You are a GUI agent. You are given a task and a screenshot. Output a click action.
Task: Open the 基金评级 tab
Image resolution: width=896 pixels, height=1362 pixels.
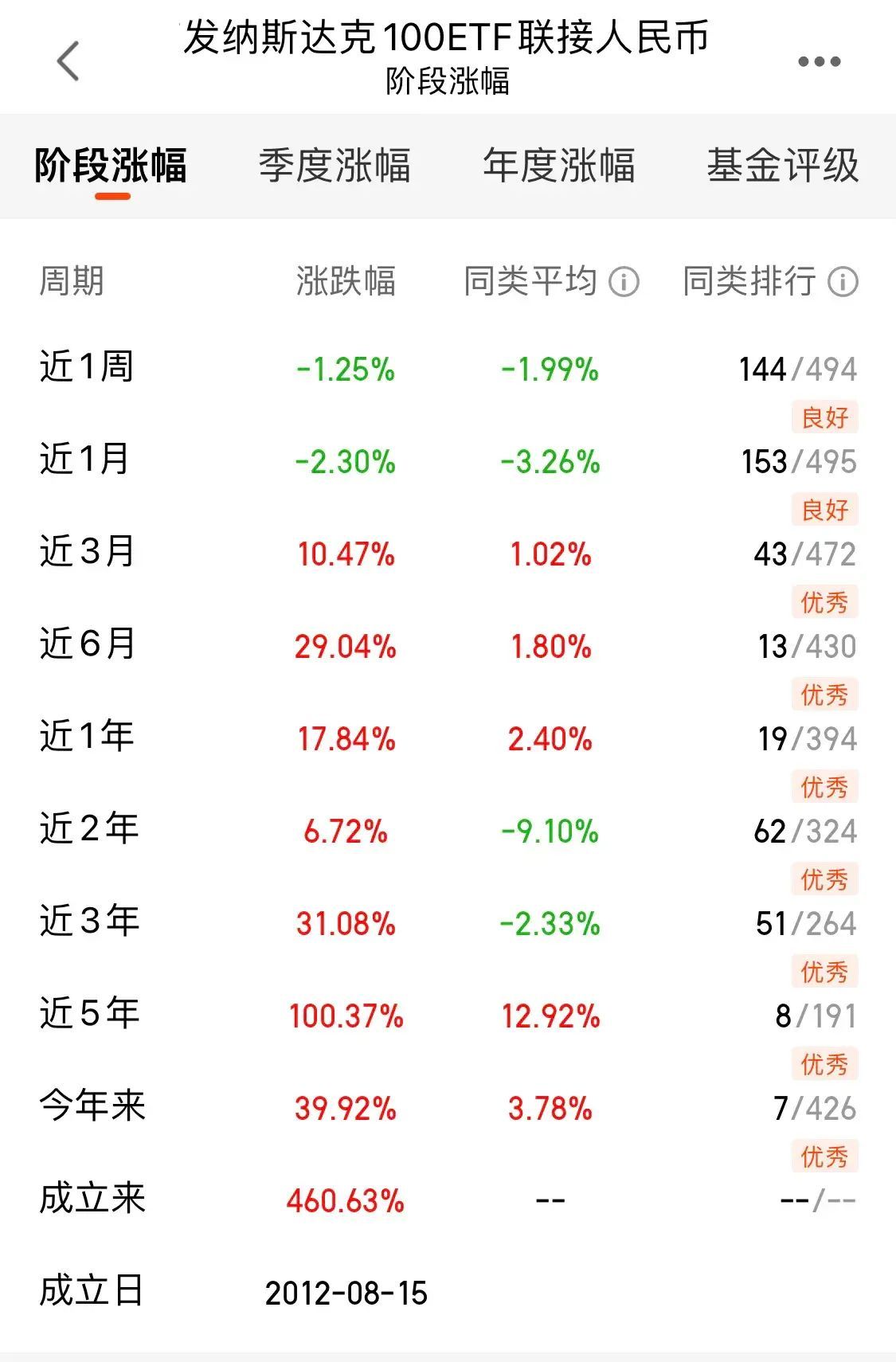click(x=782, y=166)
